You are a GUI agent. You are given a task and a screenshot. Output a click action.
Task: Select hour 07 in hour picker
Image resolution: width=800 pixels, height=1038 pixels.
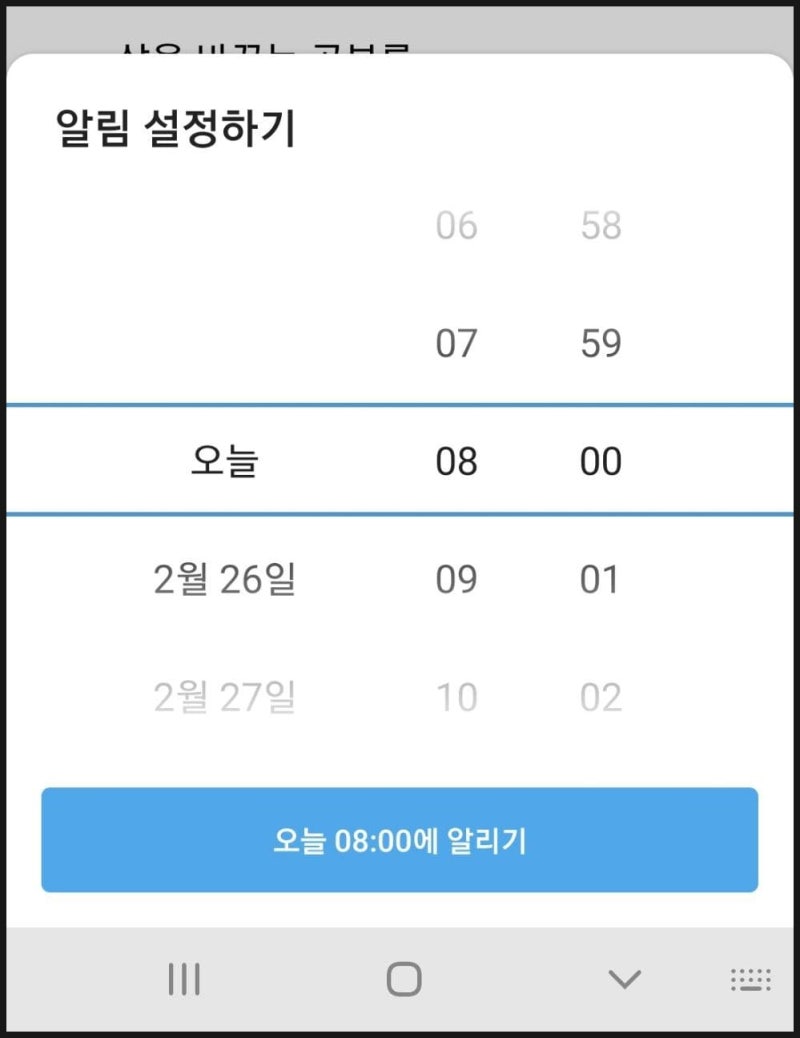[x=456, y=343]
